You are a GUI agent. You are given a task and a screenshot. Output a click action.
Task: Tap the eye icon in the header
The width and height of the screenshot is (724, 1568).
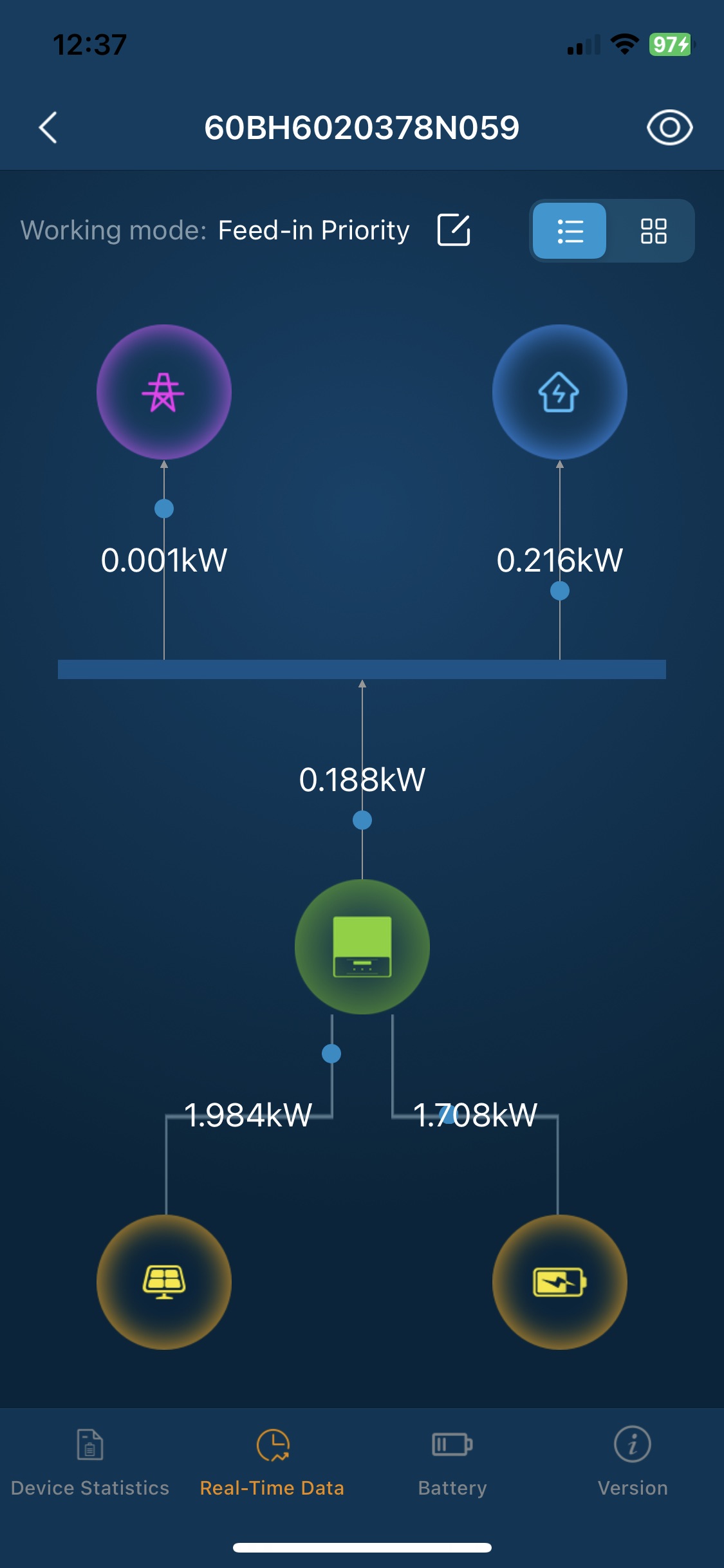coord(669,127)
